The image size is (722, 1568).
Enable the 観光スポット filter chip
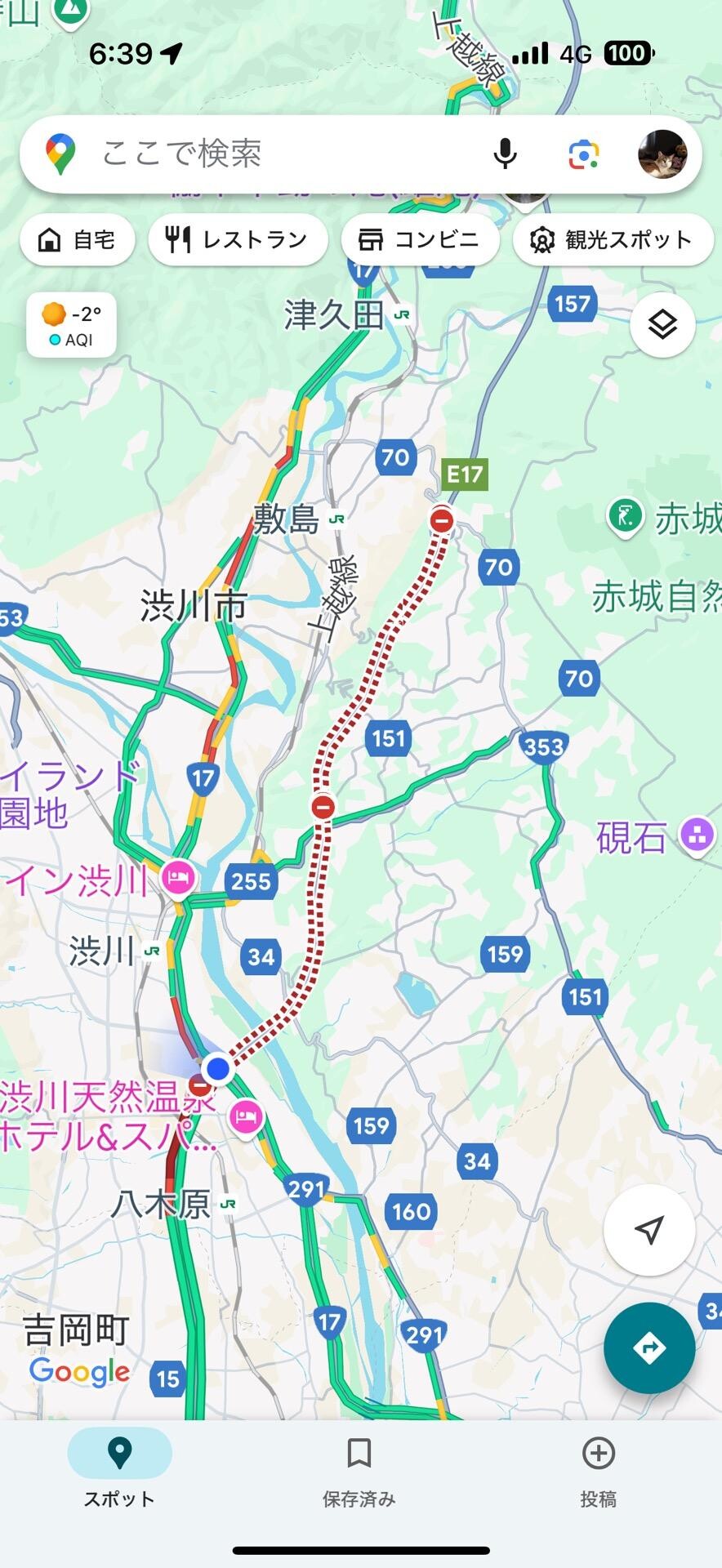click(x=612, y=239)
